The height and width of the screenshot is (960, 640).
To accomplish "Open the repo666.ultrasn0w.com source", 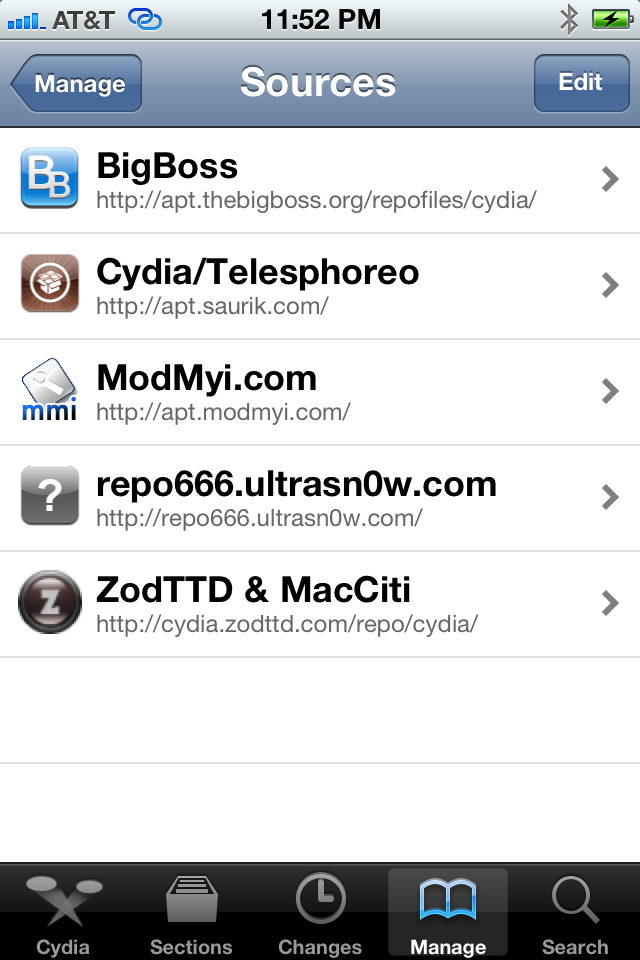I will coord(320,498).
